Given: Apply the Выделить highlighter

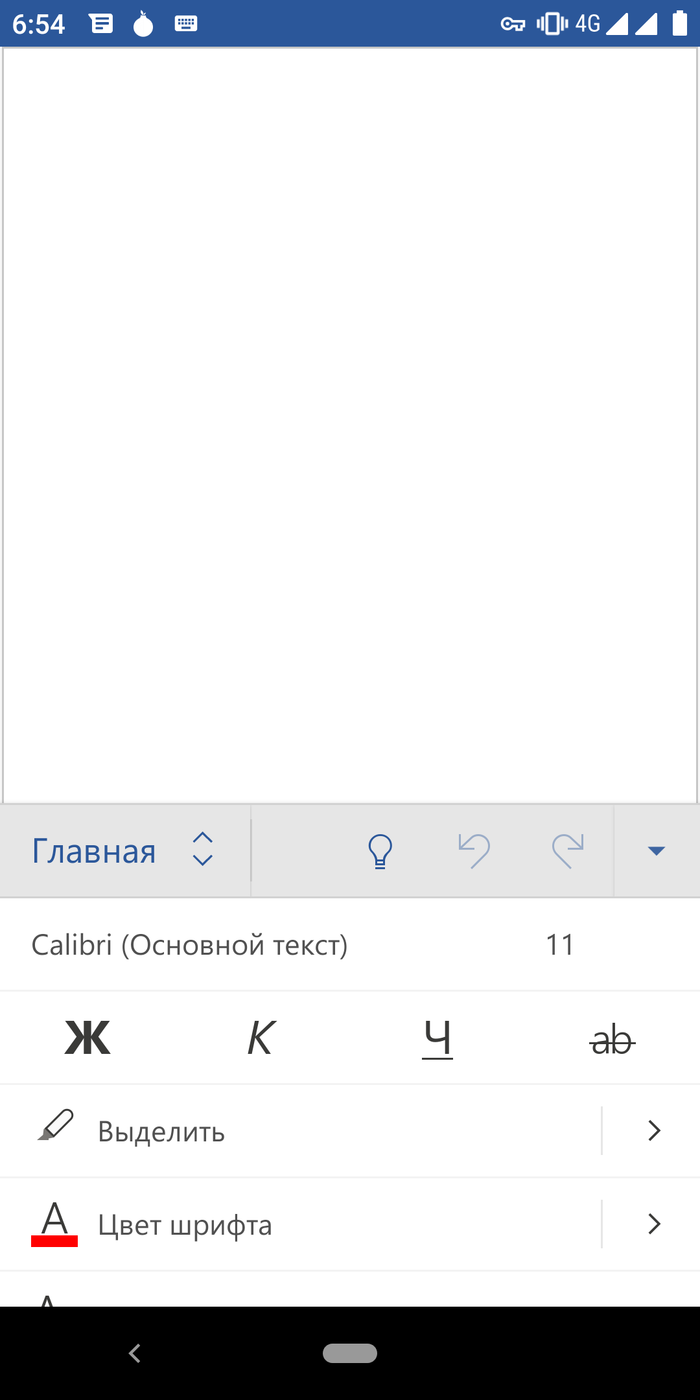Looking at the screenshot, I should tap(160, 1132).
